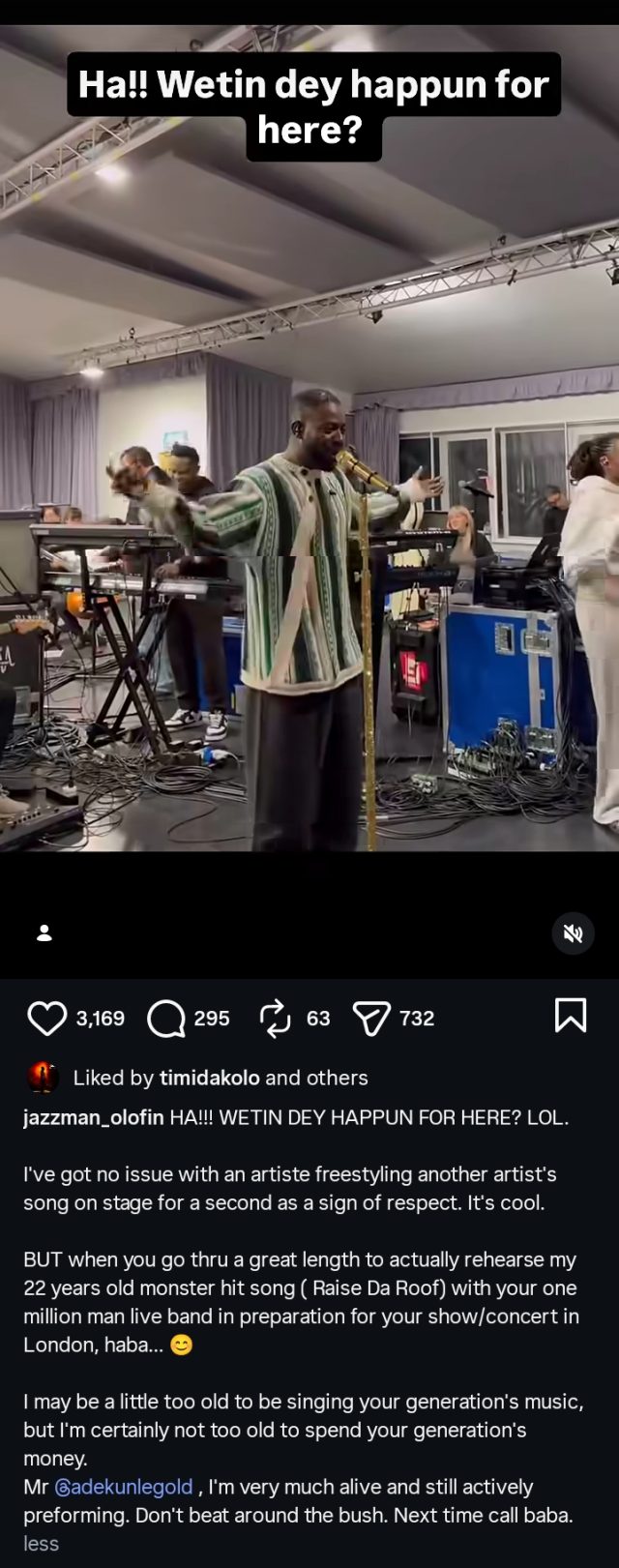Share the post via send icon
619x1568 pixels.
(371, 1018)
